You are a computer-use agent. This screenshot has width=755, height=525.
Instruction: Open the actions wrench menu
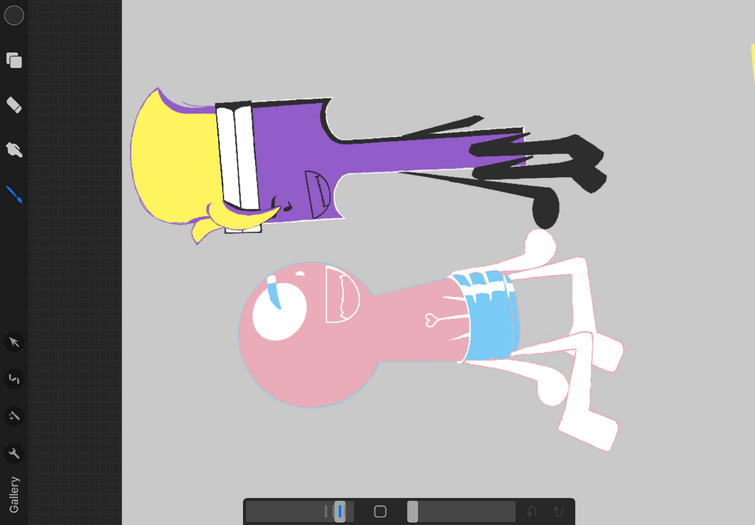[x=14, y=453]
